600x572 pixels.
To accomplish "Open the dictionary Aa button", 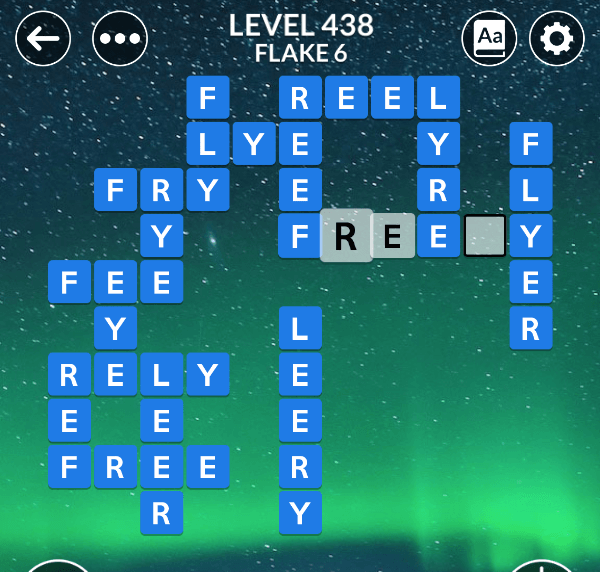I will coord(489,39).
